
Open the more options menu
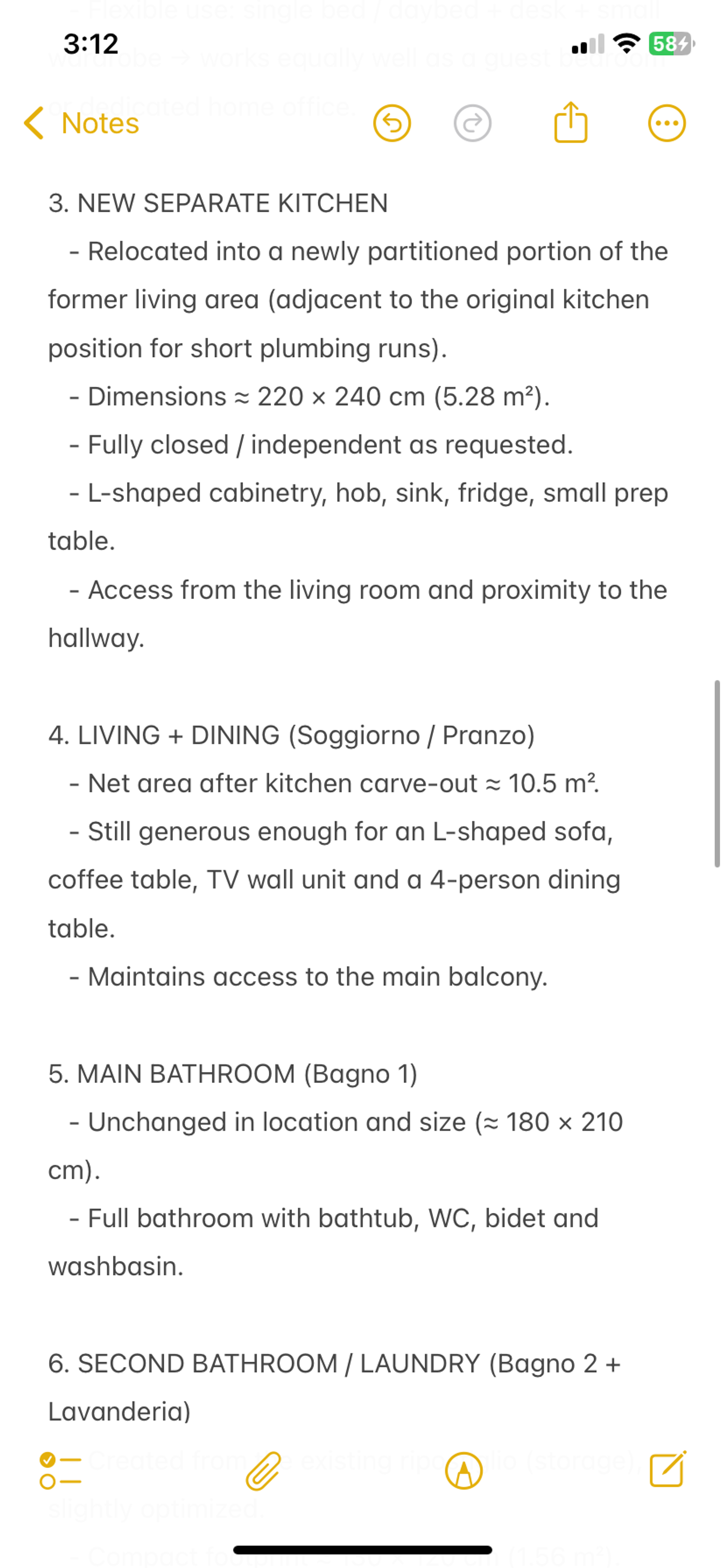667,124
